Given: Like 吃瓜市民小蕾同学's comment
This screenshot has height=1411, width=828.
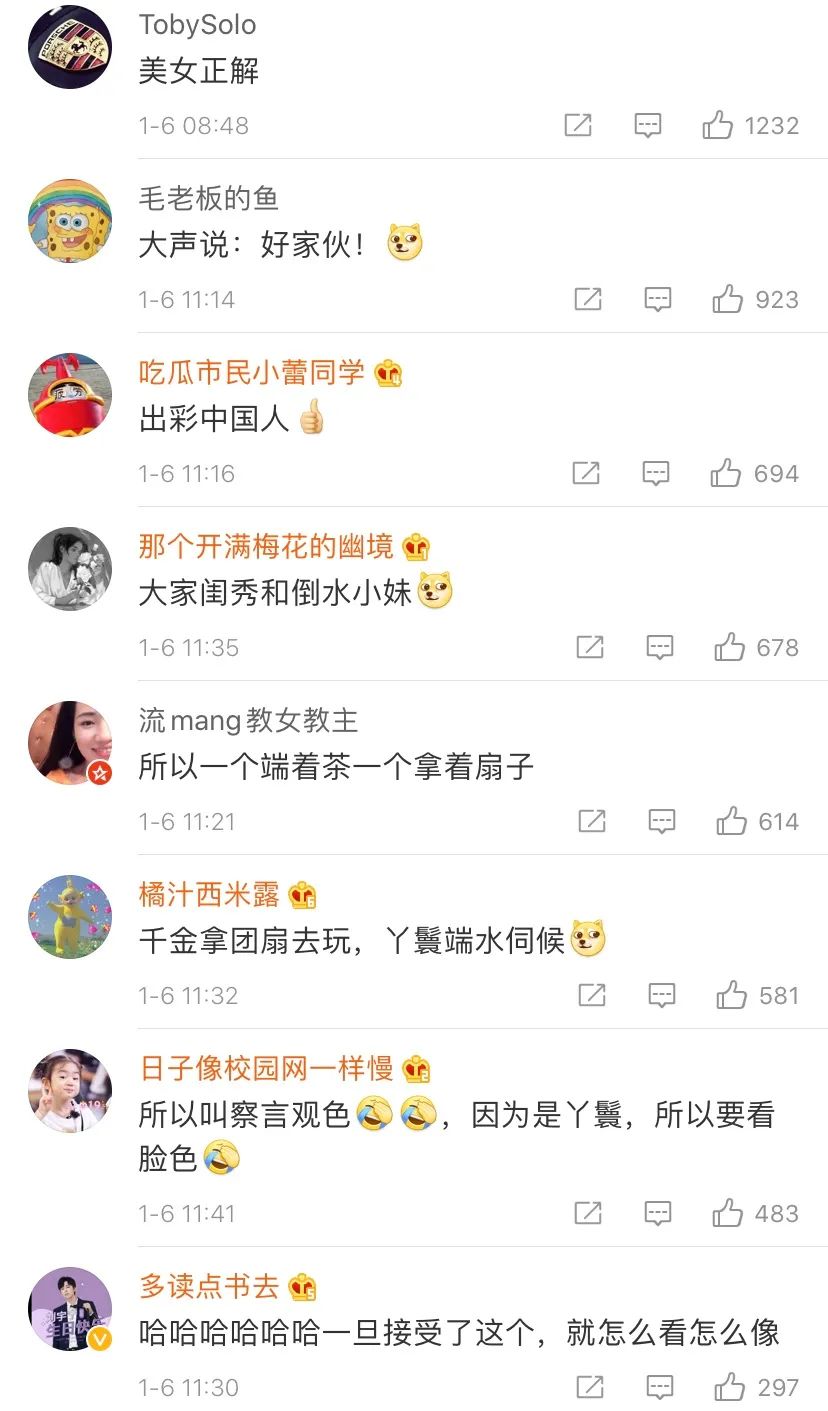Looking at the screenshot, I should click(725, 473).
